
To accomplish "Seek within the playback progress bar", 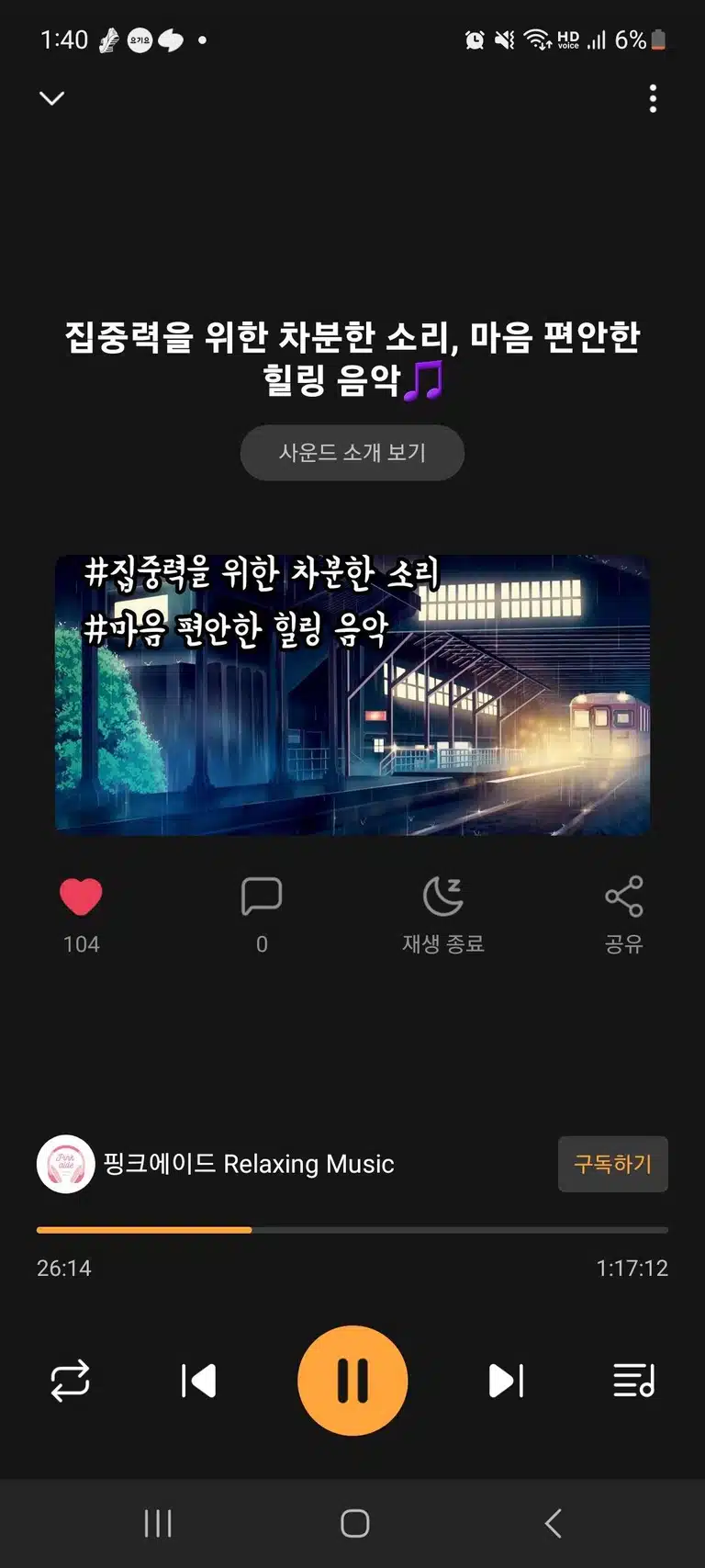I will tap(352, 1229).
